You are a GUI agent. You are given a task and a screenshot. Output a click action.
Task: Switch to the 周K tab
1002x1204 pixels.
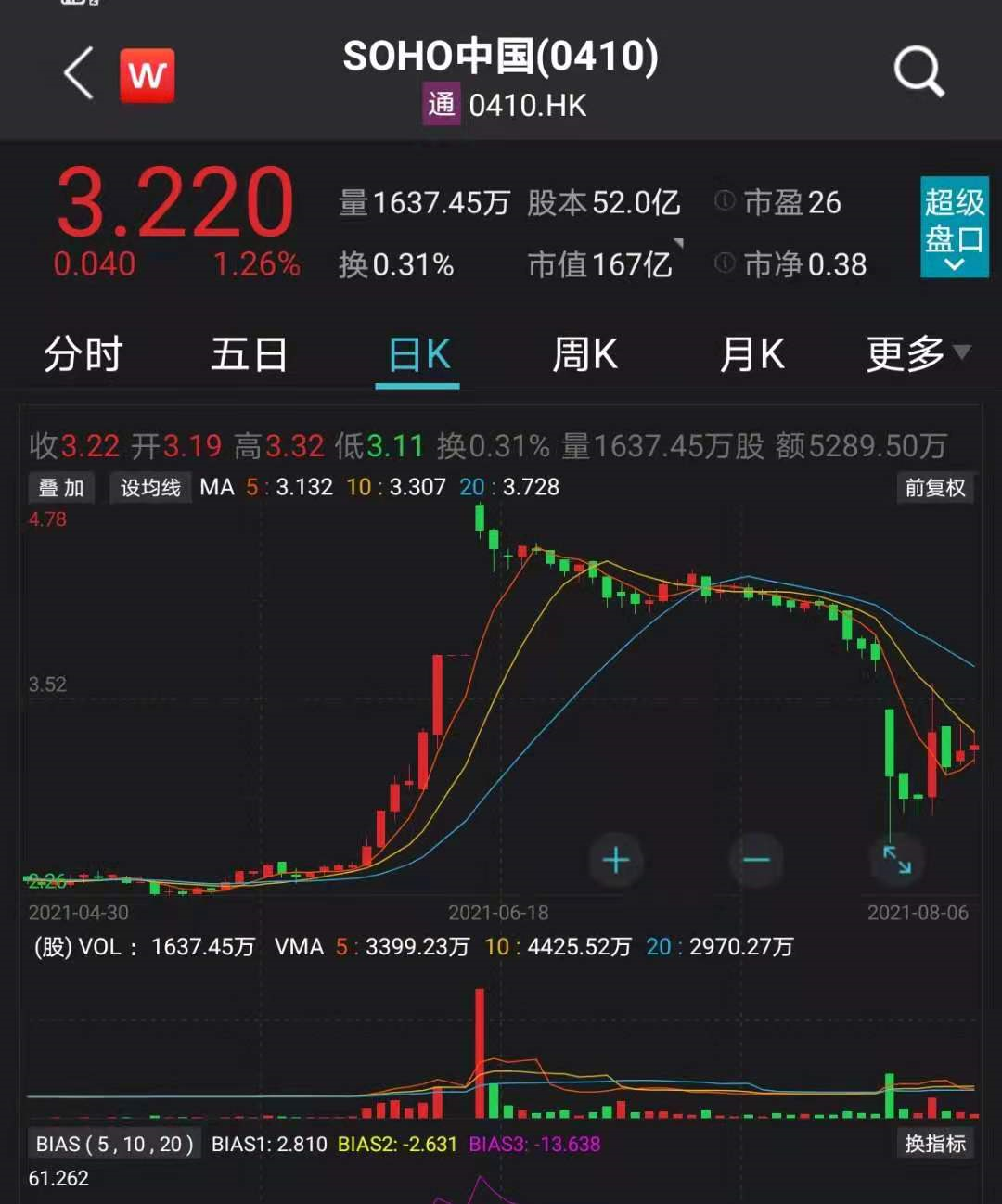click(584, 354)
